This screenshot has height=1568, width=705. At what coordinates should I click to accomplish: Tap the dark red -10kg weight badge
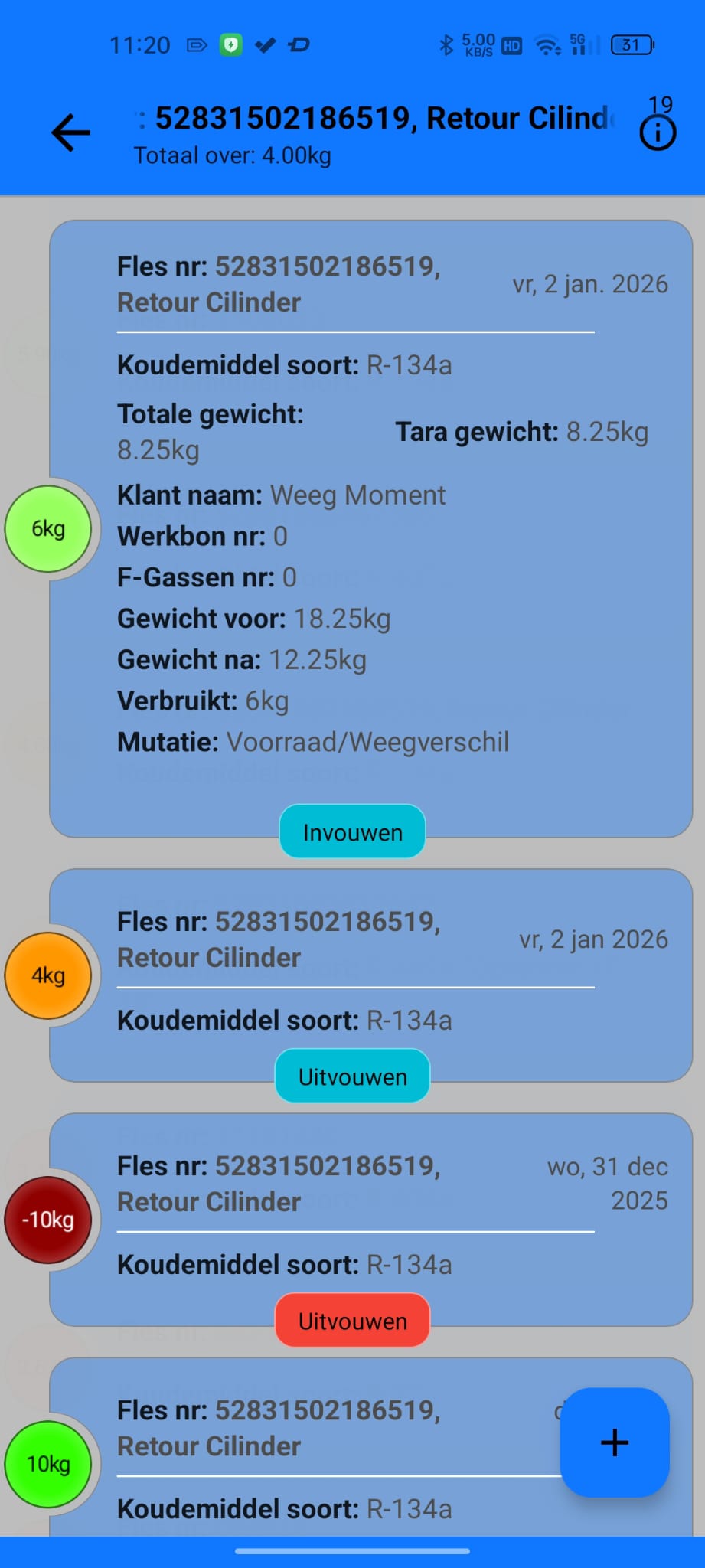tap(49, 1219)
